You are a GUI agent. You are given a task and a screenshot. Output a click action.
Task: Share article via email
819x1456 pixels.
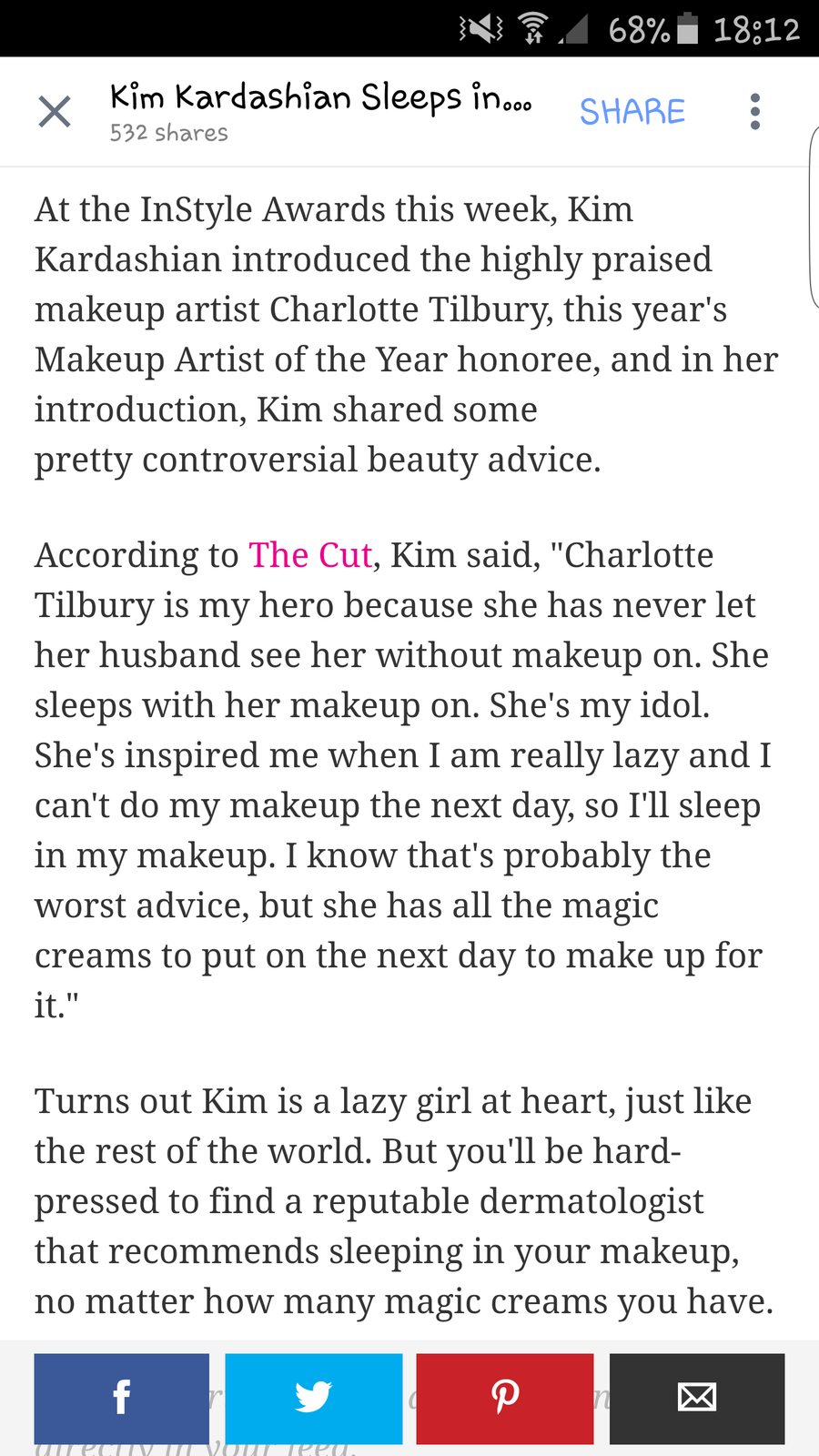click(x=697, y=1398)
